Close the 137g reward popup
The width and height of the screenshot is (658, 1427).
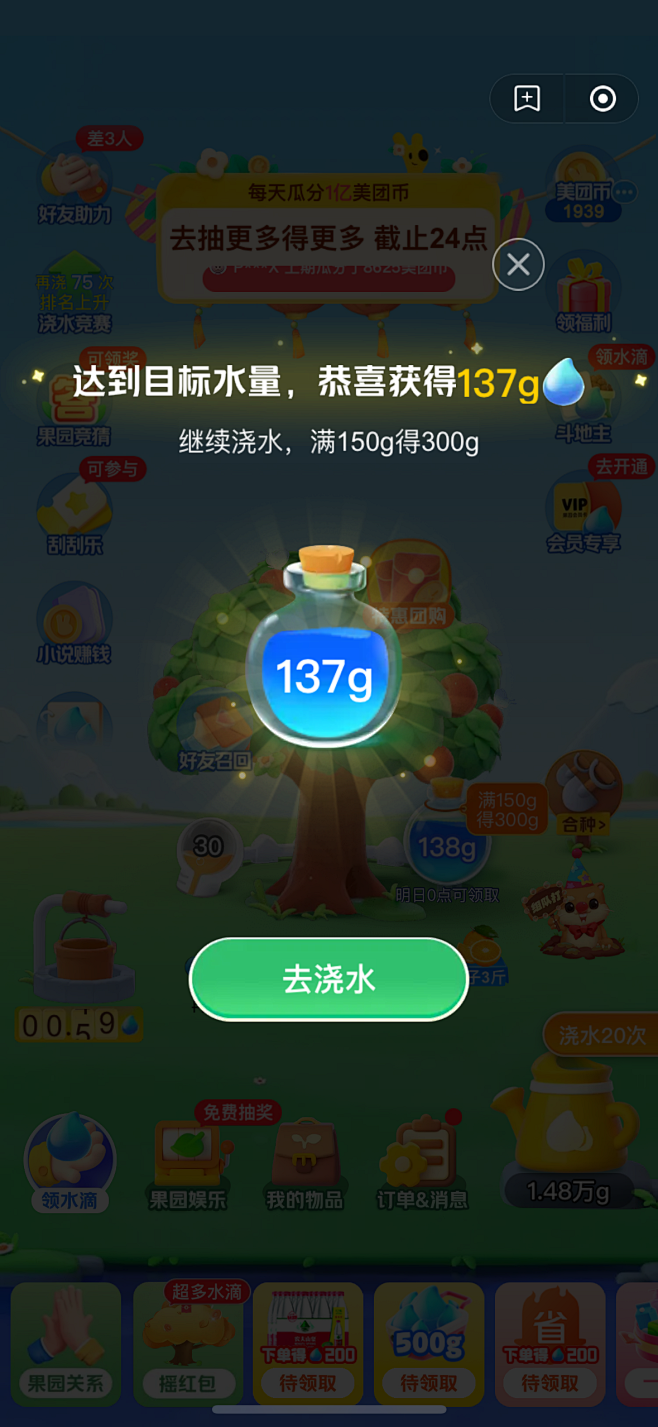[x=518, y=265]
